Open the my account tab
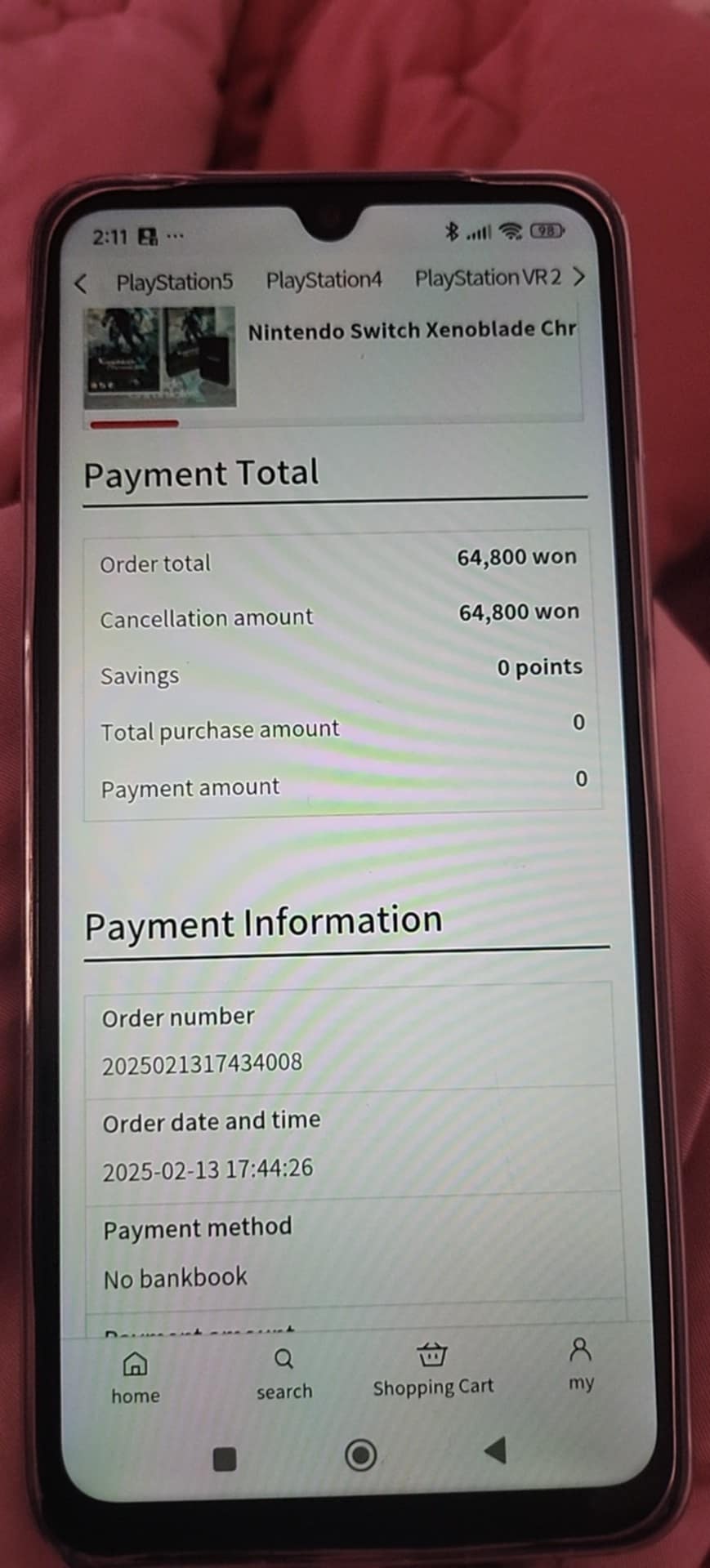This screenshot has width=710, height=1568. point(580,1364)
